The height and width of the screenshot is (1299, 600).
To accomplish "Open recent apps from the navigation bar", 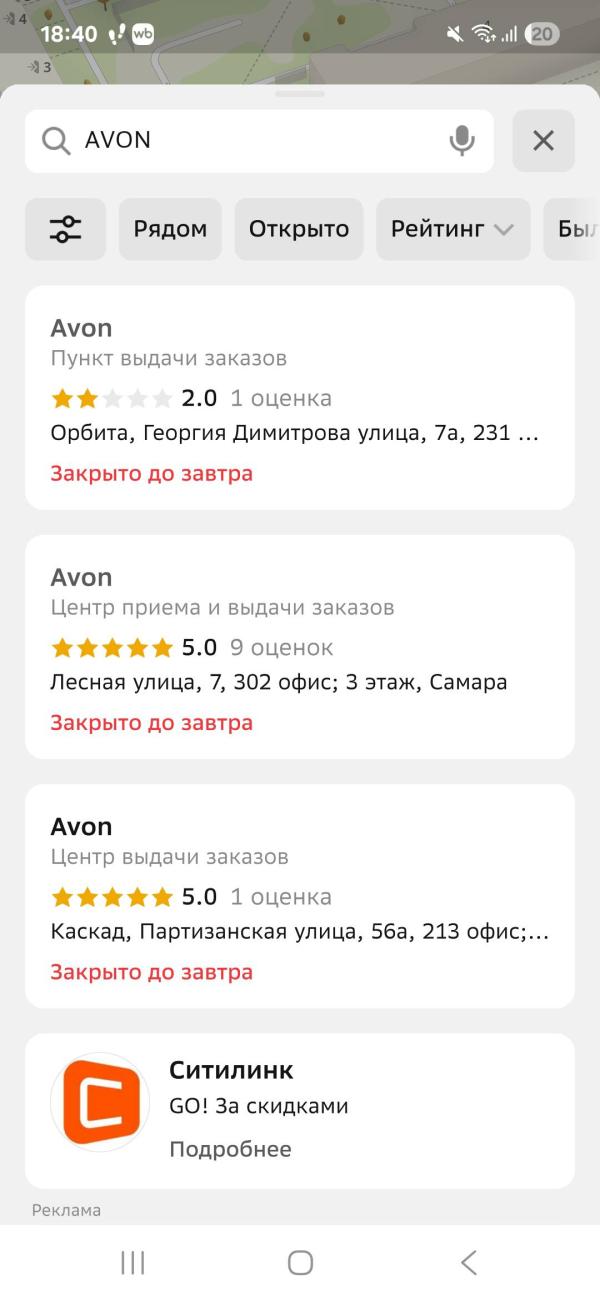I will coord(132,1263).
